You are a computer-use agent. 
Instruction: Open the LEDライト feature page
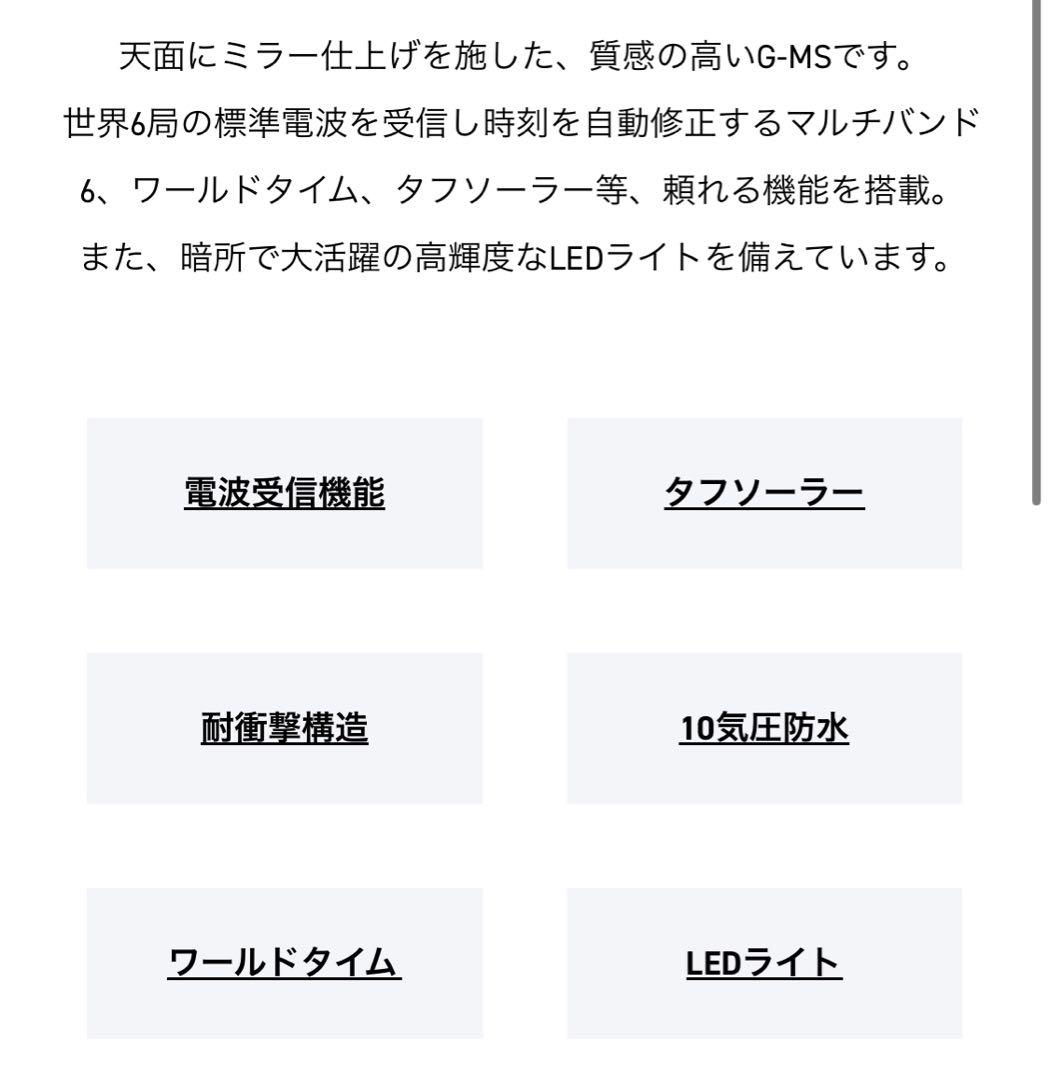point(764,964)
